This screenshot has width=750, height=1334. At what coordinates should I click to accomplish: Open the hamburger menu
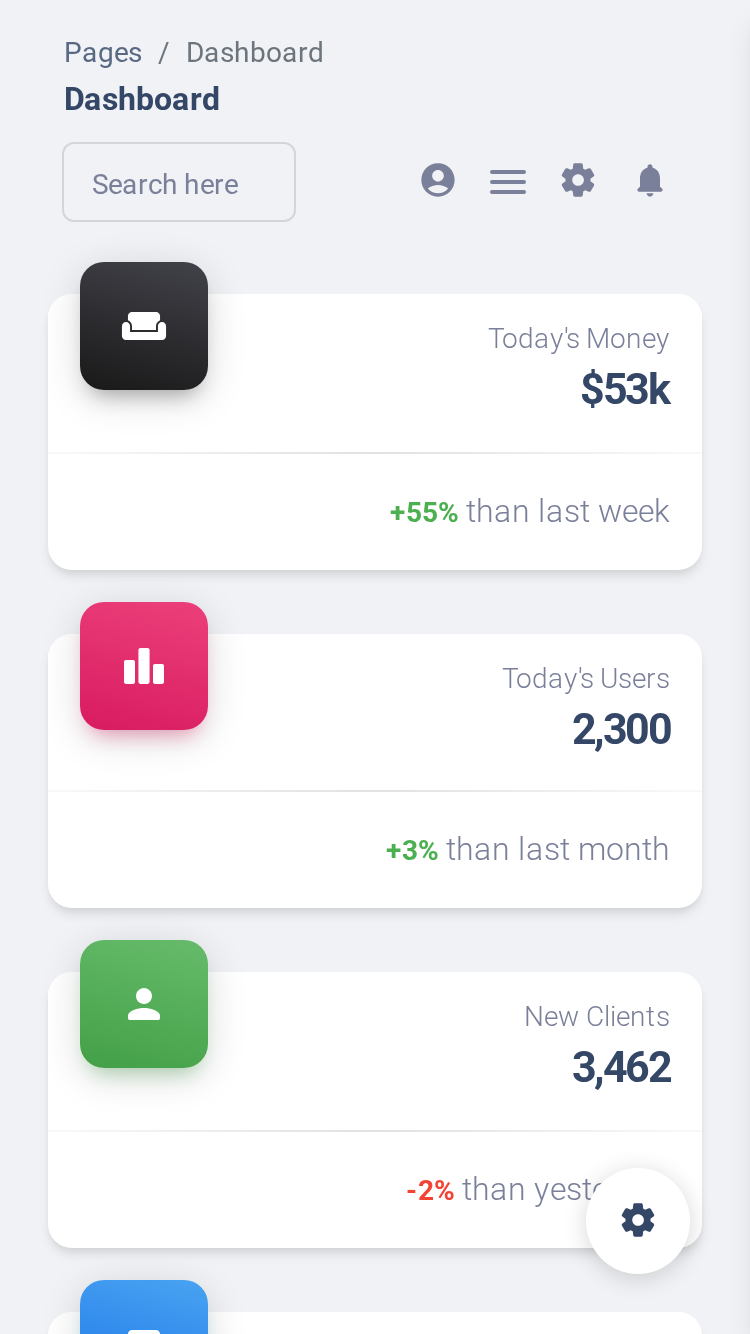(508, 182)
